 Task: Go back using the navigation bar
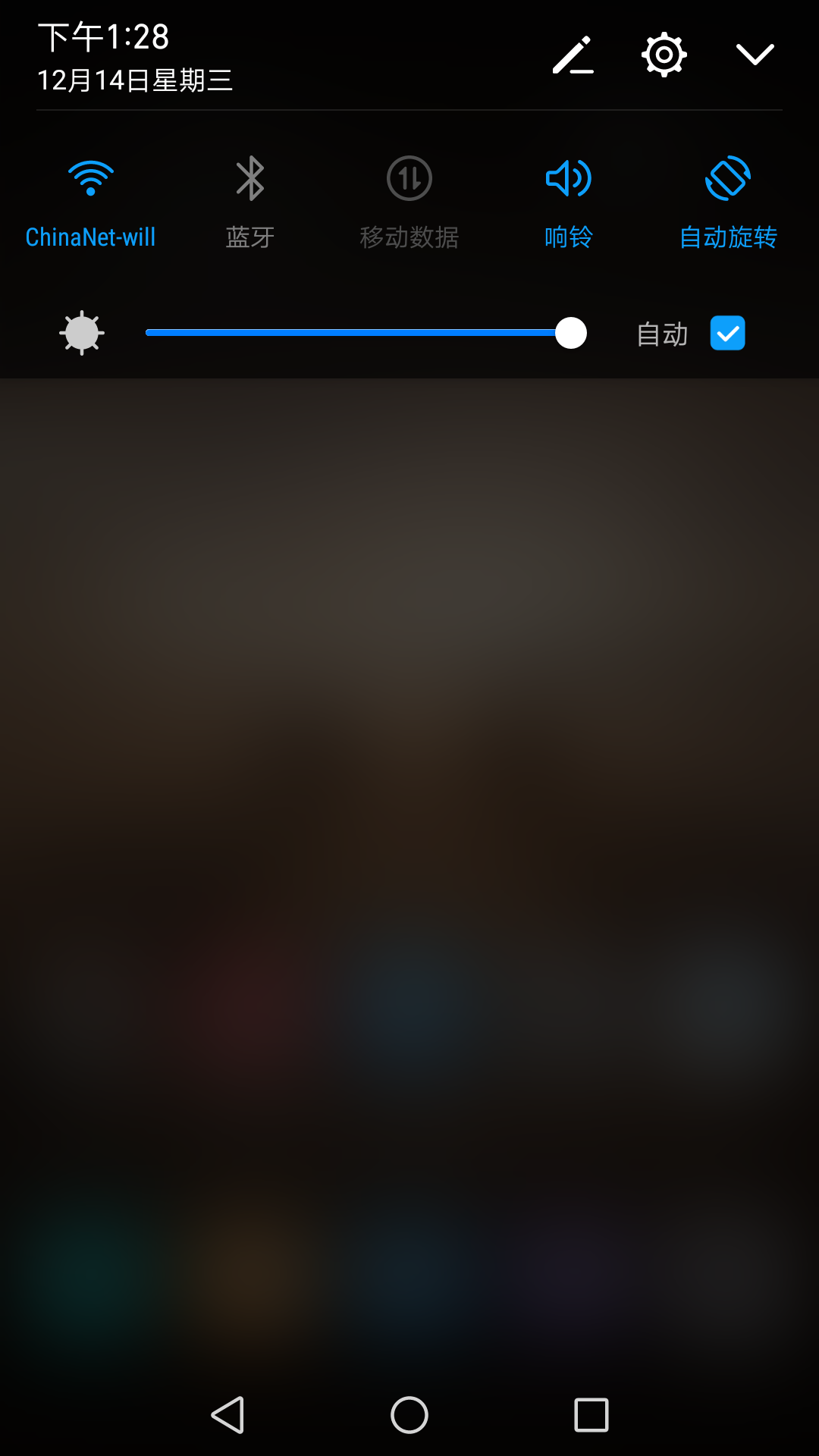point(227,1415)
